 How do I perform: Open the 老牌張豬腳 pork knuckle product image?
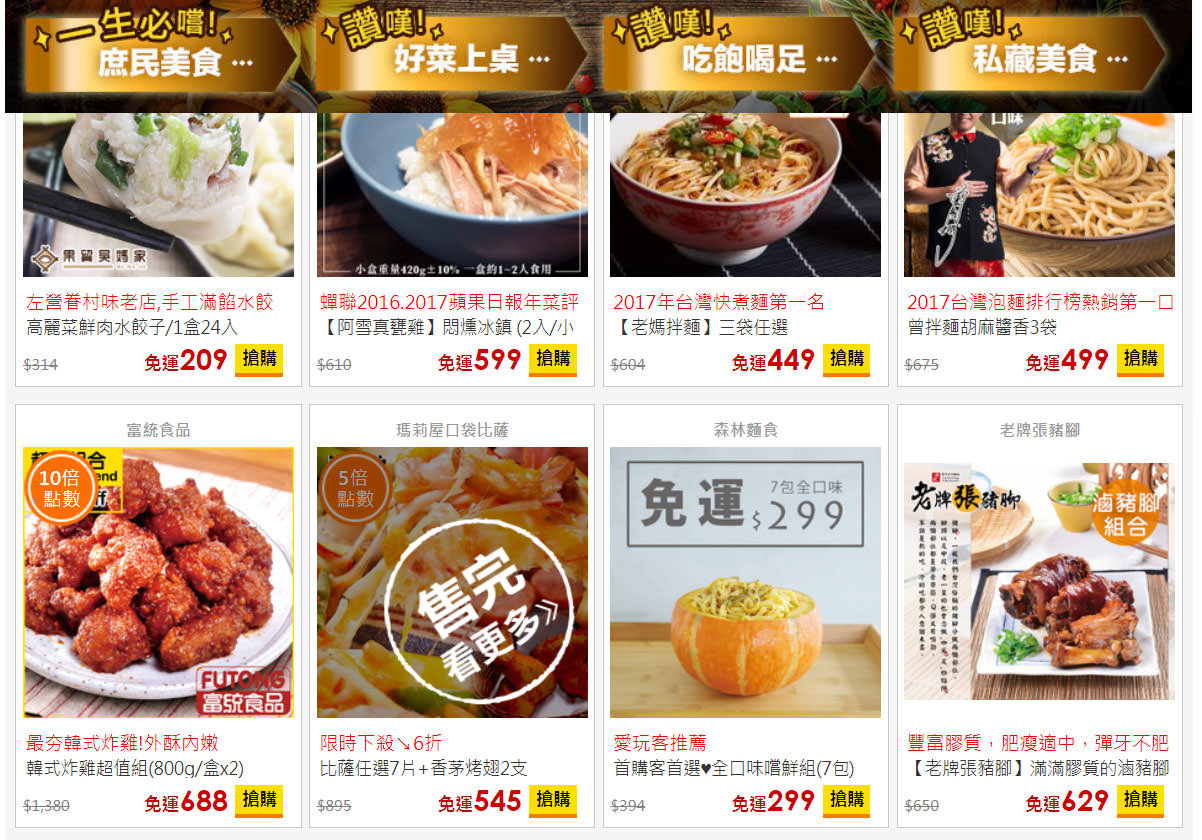(x=1039, y=582)
